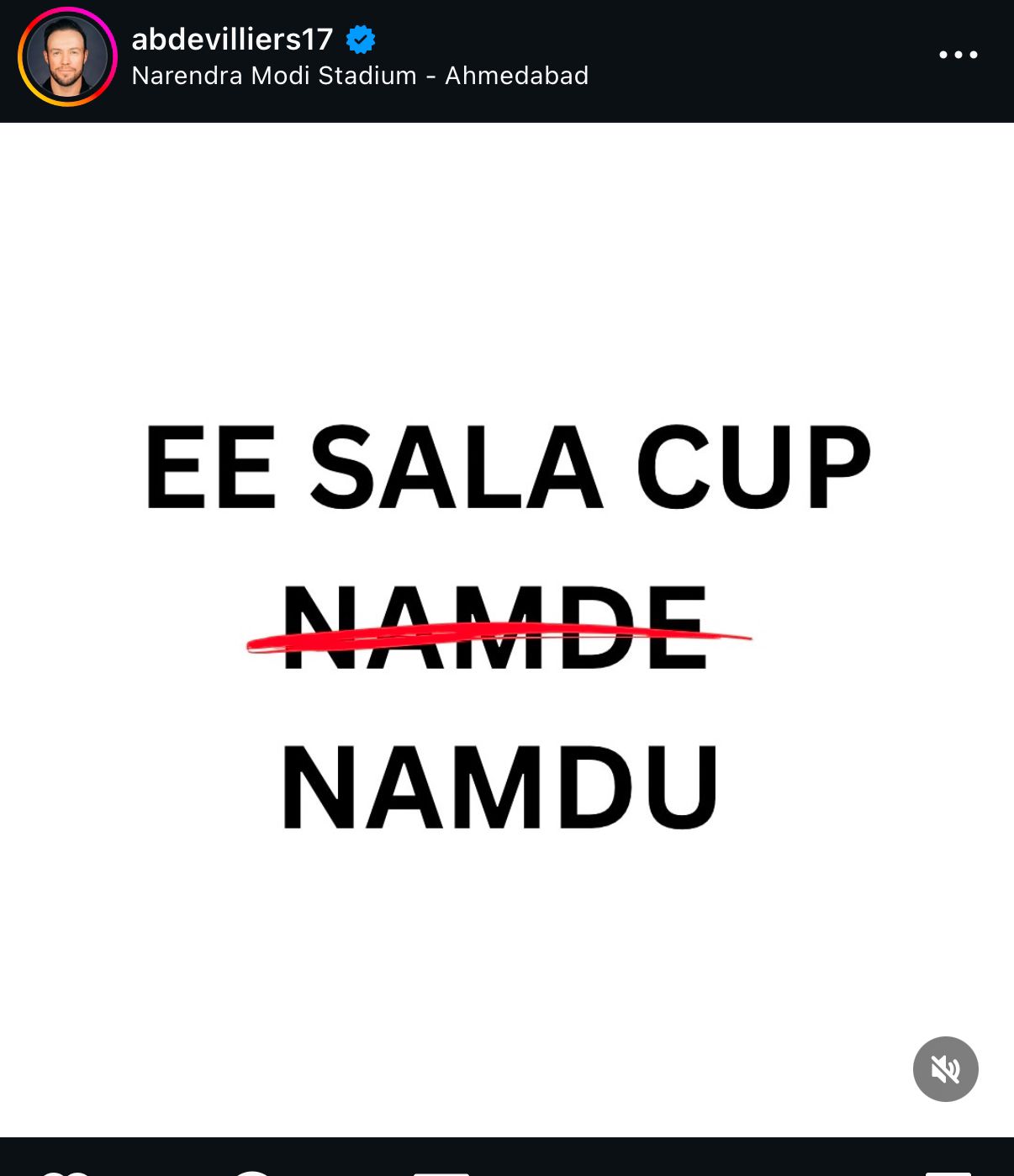Open the abdevilliers17 username profile link

[x=232, y=39]
